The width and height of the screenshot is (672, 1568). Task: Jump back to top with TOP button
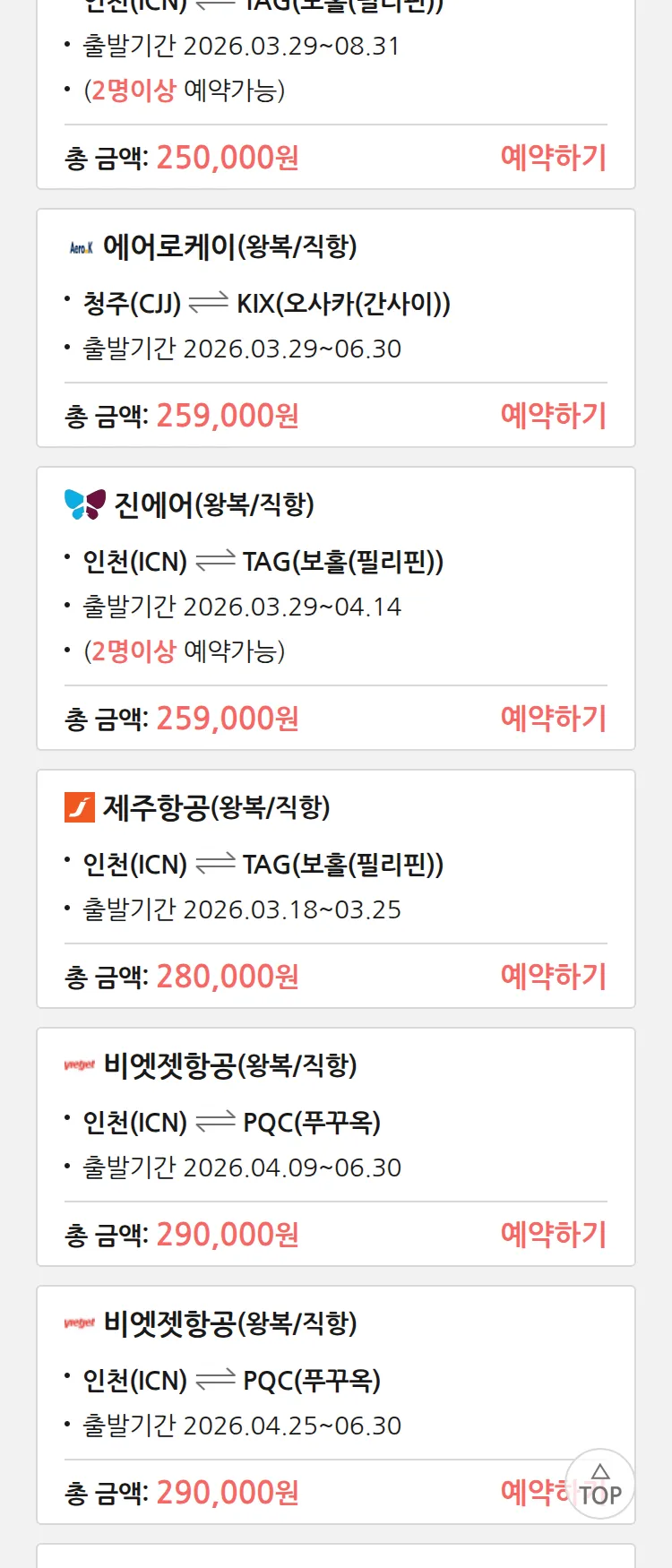(600, 1485)
